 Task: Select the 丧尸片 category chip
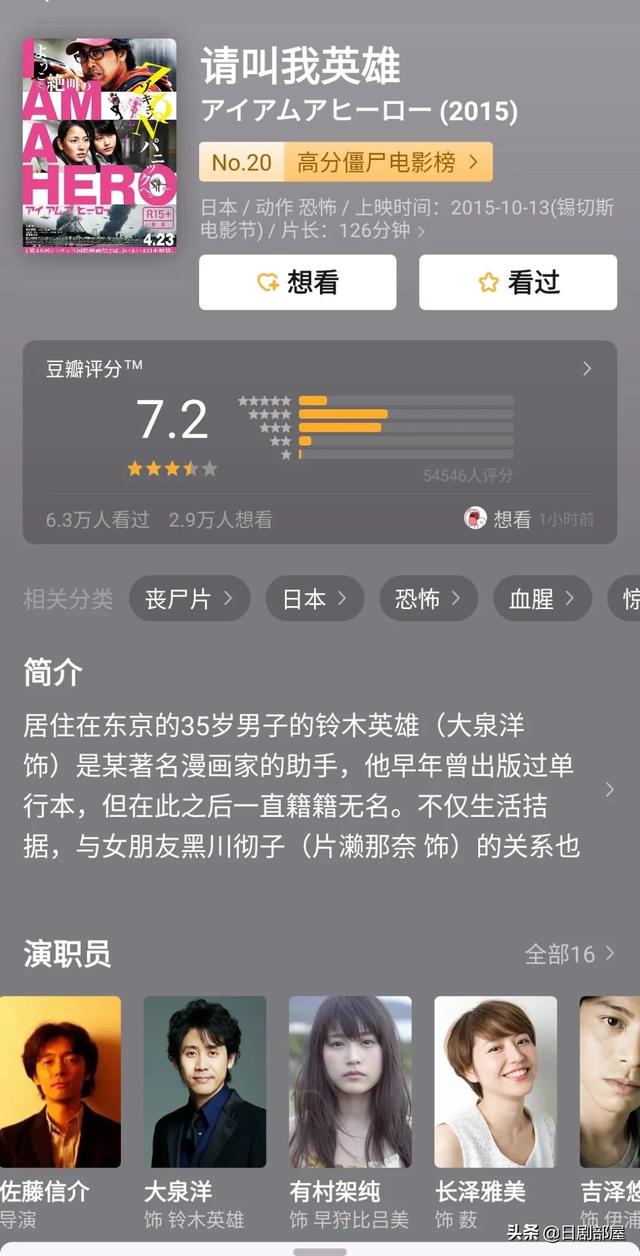tap(189, 599)
